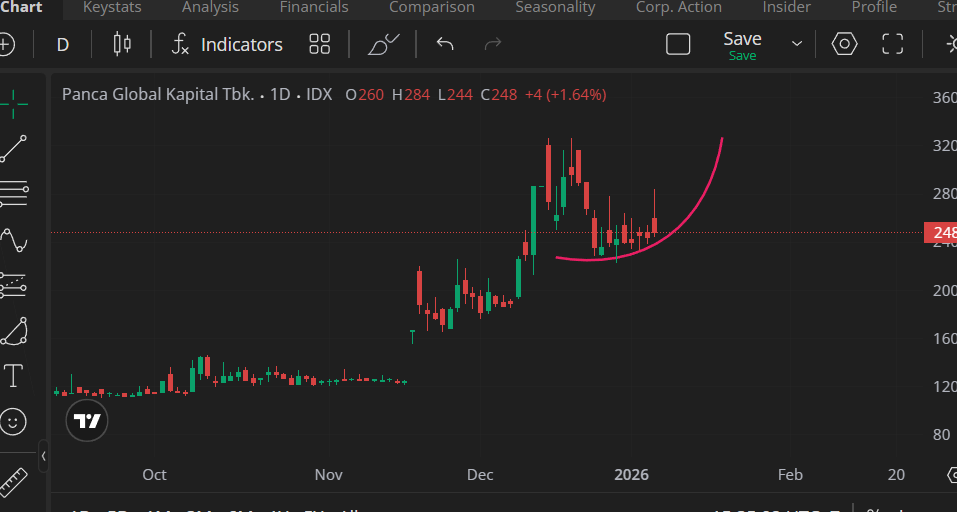The image size is (957, 512).
Task: Open the Seasonality tab
Action: point(555,8)
